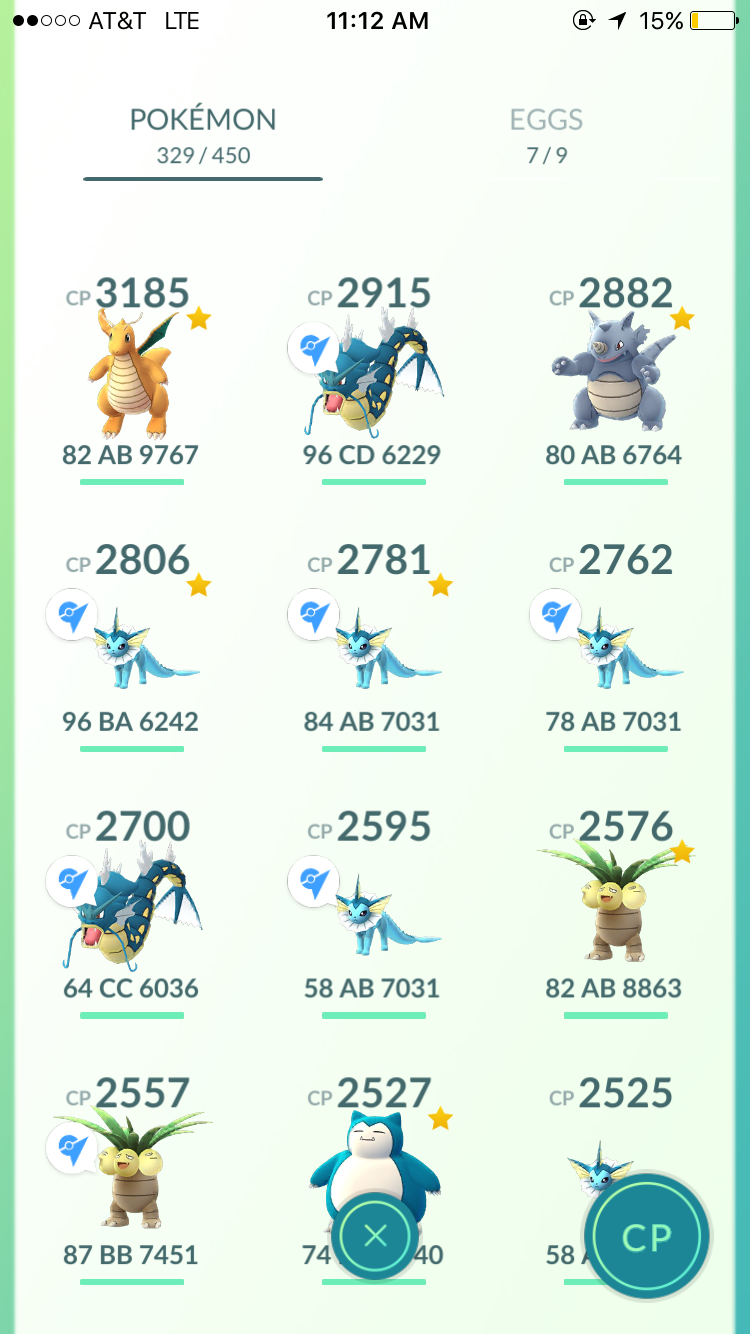
Task: View the CP 2781 Vaporeon
Action: point(373,647)
